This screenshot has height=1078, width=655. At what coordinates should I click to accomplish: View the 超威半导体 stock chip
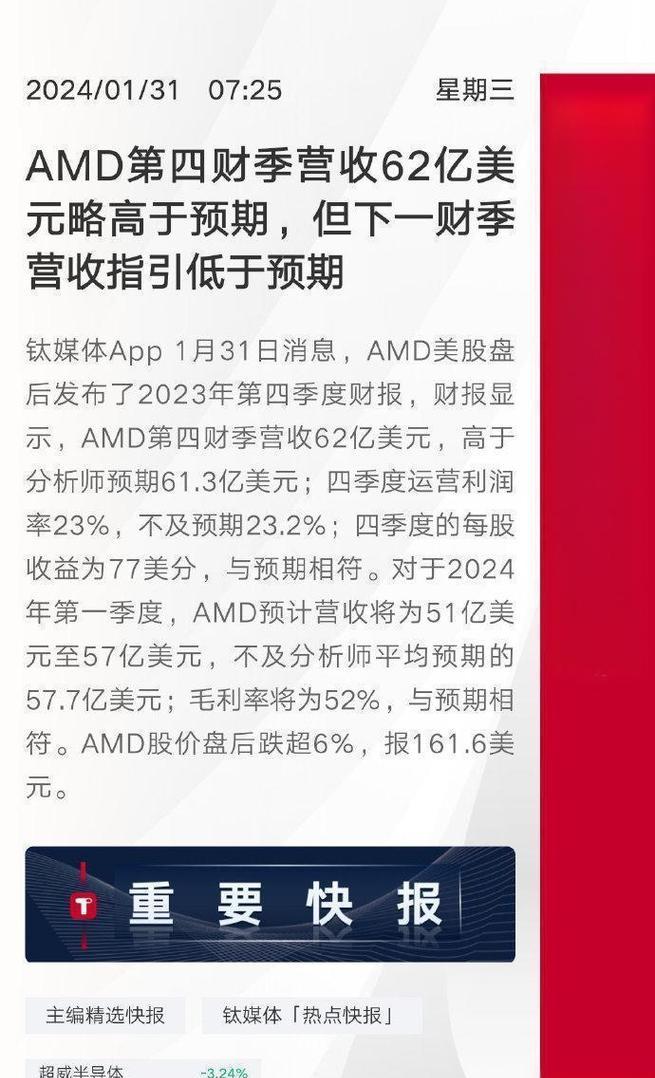click(x=140, y=1070)
